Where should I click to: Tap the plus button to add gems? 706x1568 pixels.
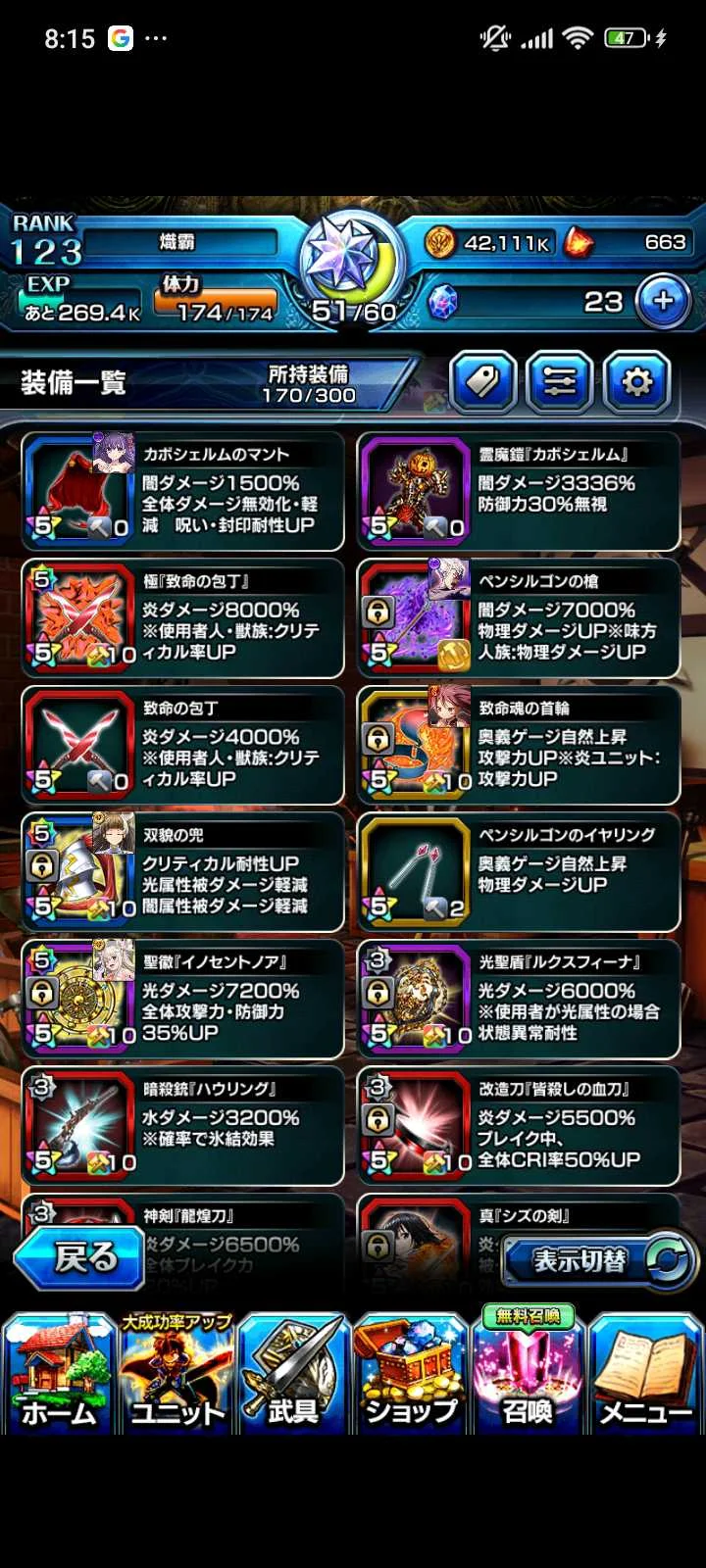[x=663, y=301]
